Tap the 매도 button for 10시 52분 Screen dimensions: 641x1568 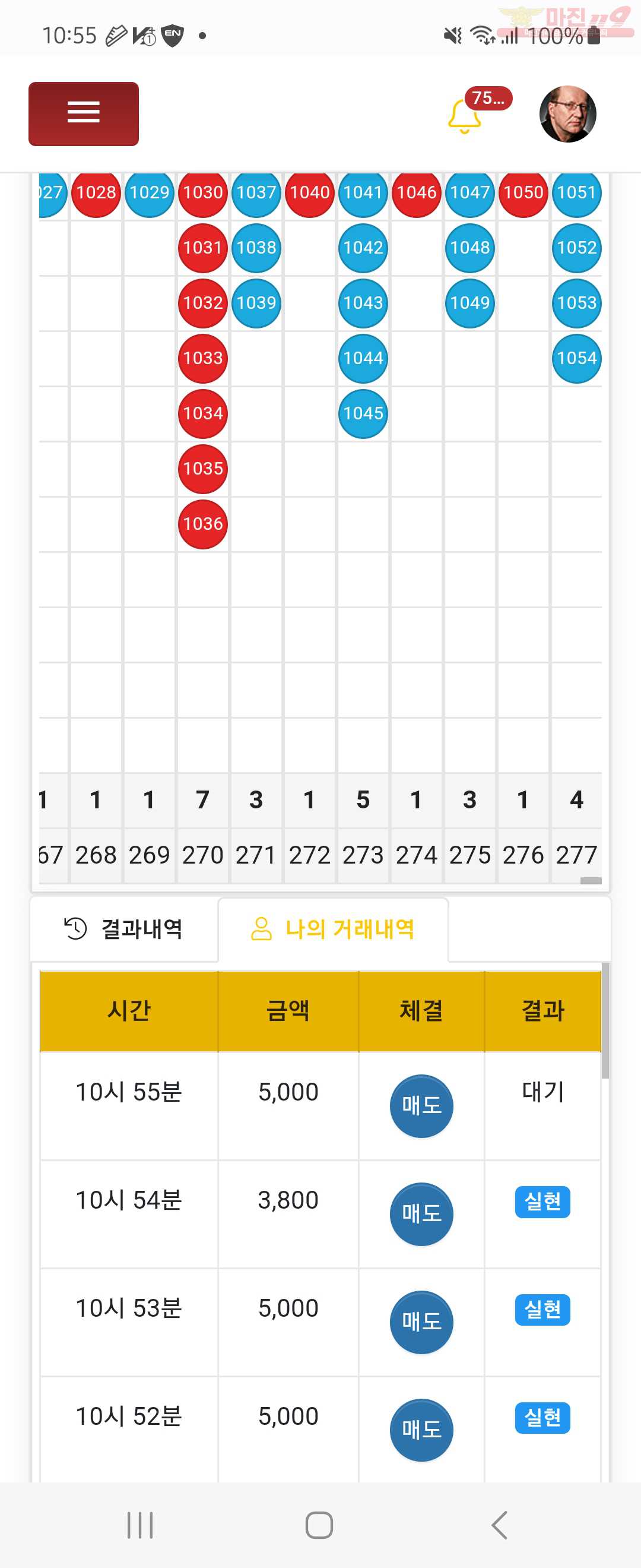pyautogui.click(x=421, y=1429)
